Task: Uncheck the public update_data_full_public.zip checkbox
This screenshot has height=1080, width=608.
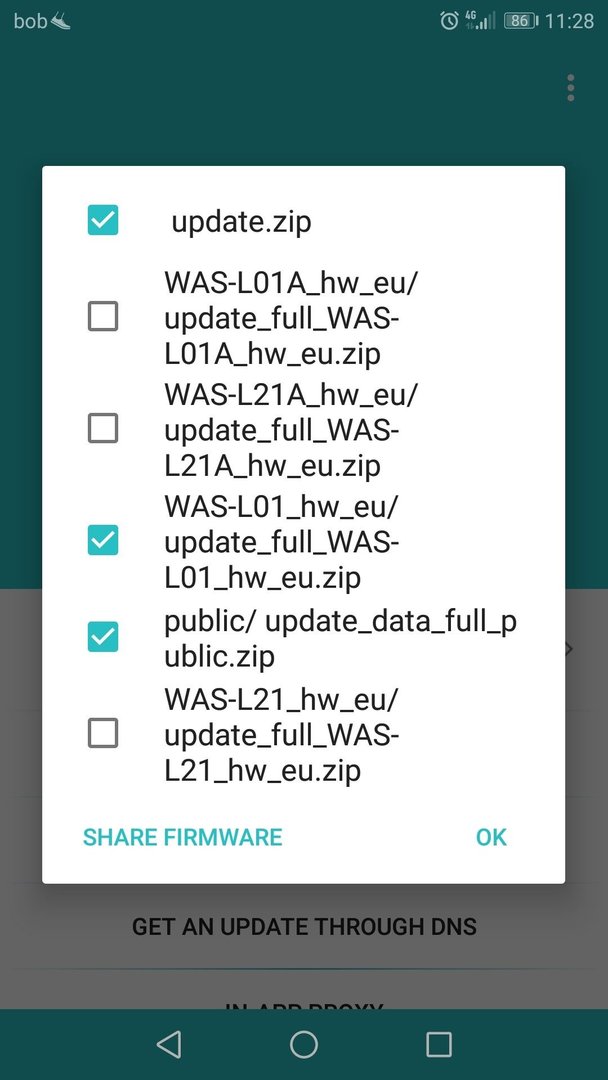Action: click(x=103, y=637)
